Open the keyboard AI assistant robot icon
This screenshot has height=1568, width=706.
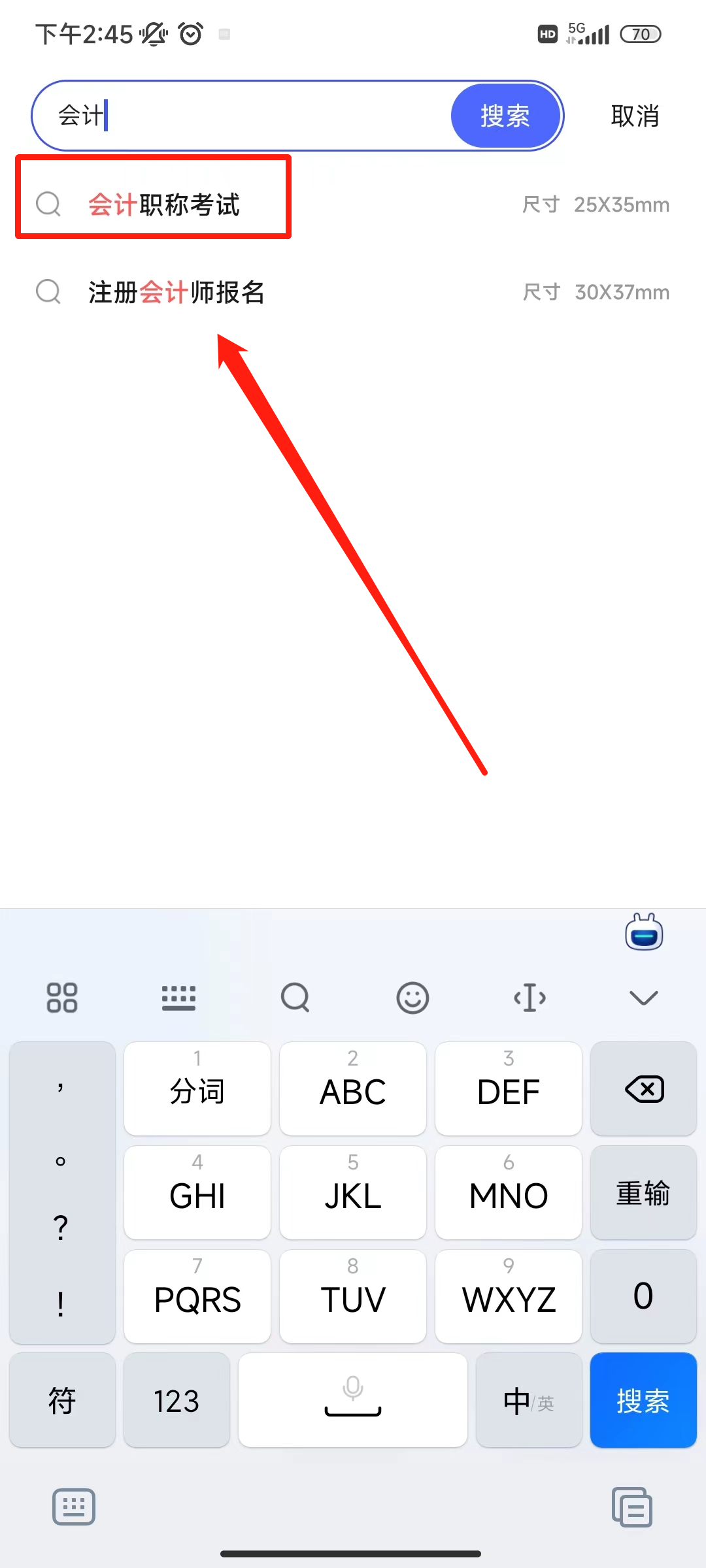point(644,932)
